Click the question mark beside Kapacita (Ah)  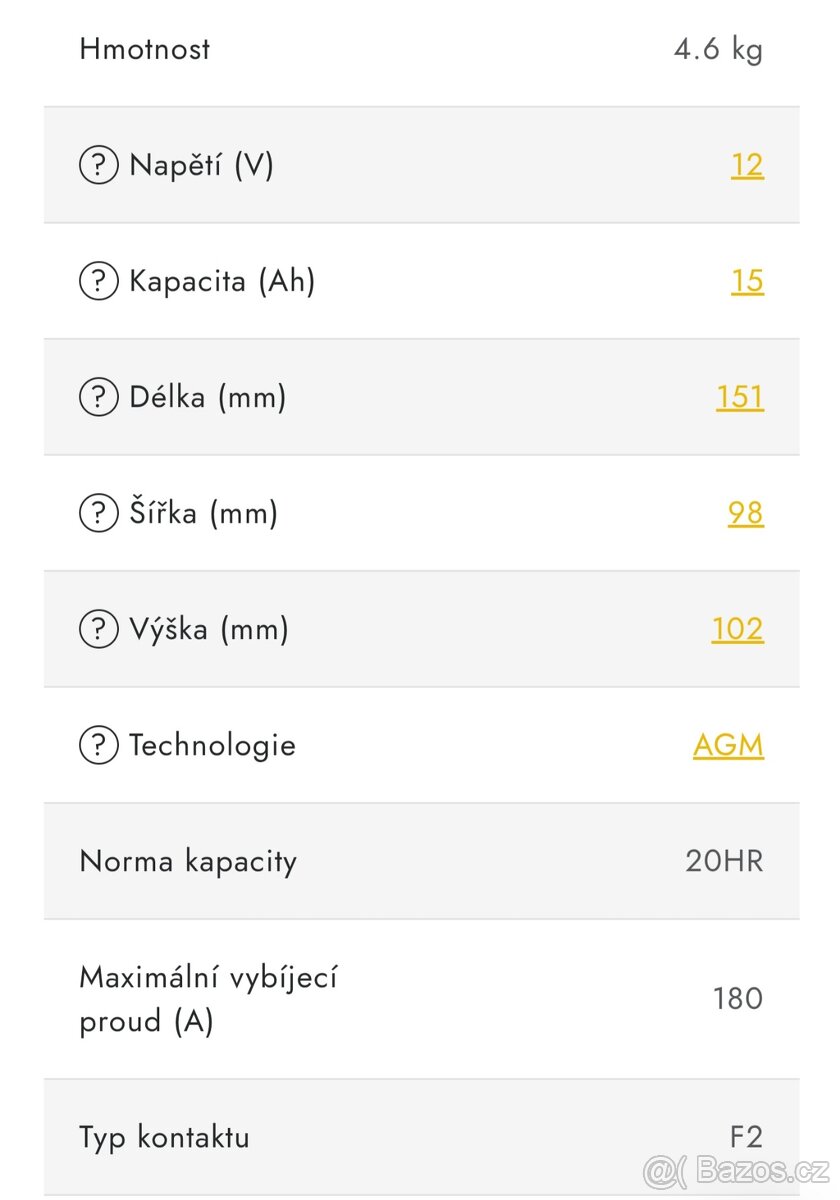click(97, 281)
